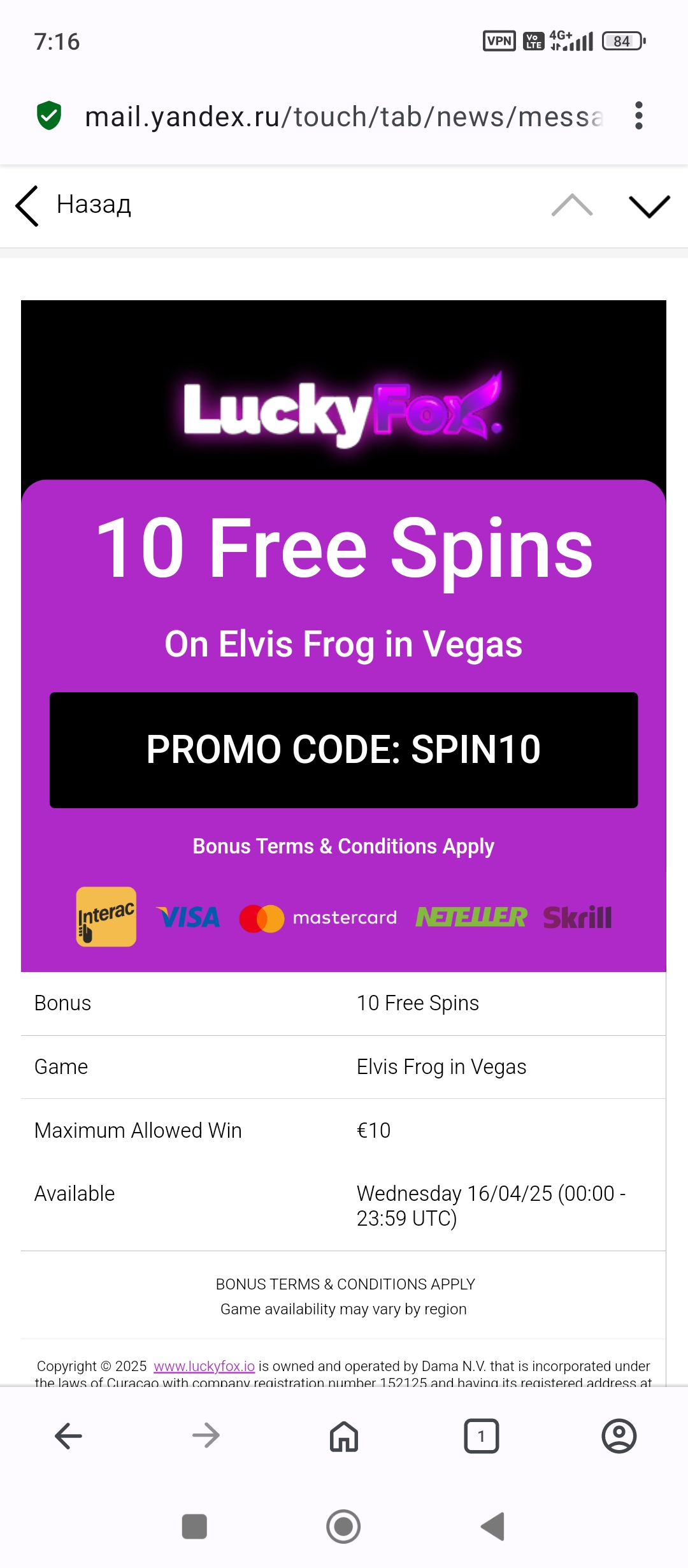Navigate forward in the browser toolbar
This screenshot has width=688, height=1568.
pos(206,1436)
